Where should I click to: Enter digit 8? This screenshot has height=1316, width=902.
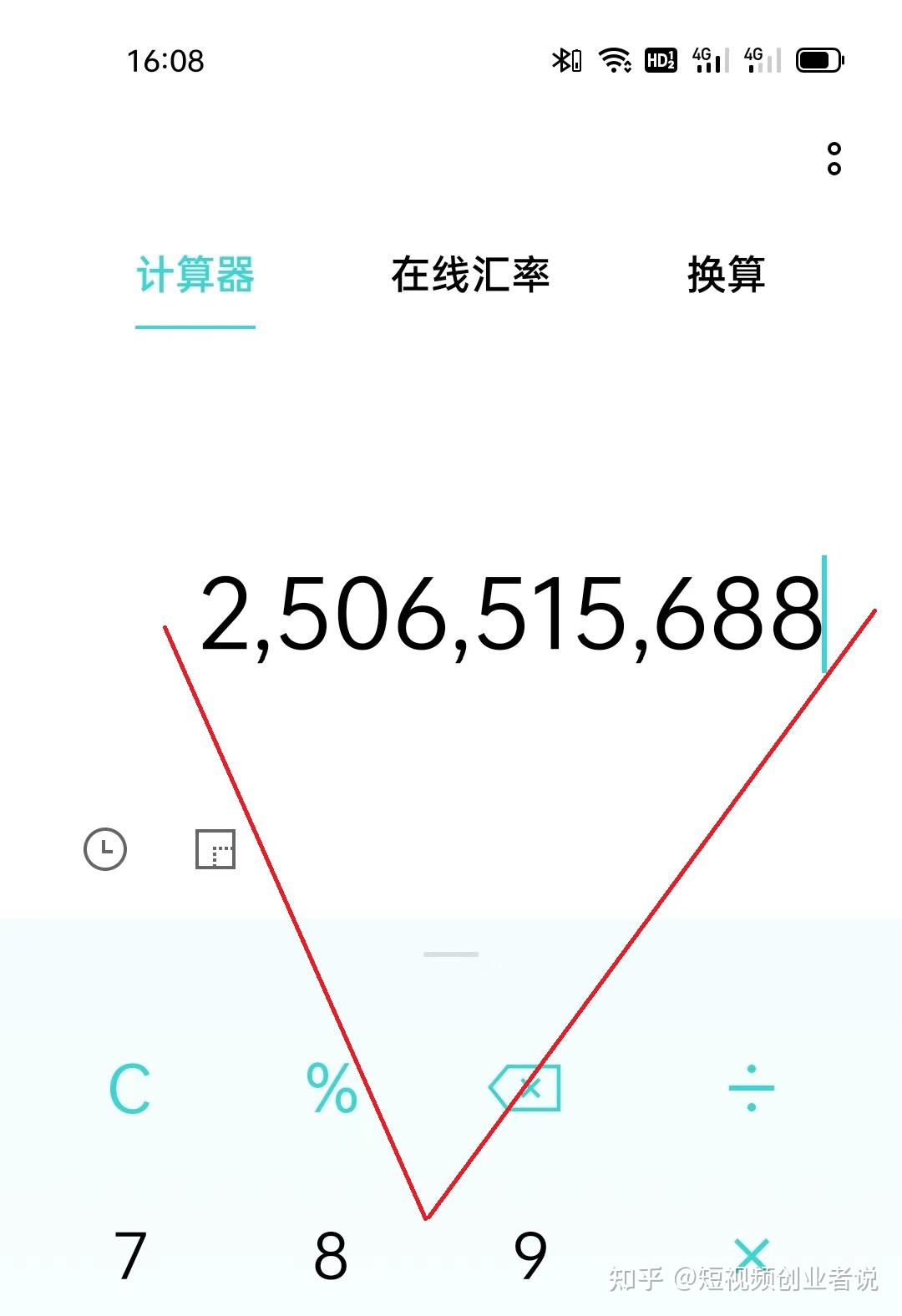point(331,1255)
